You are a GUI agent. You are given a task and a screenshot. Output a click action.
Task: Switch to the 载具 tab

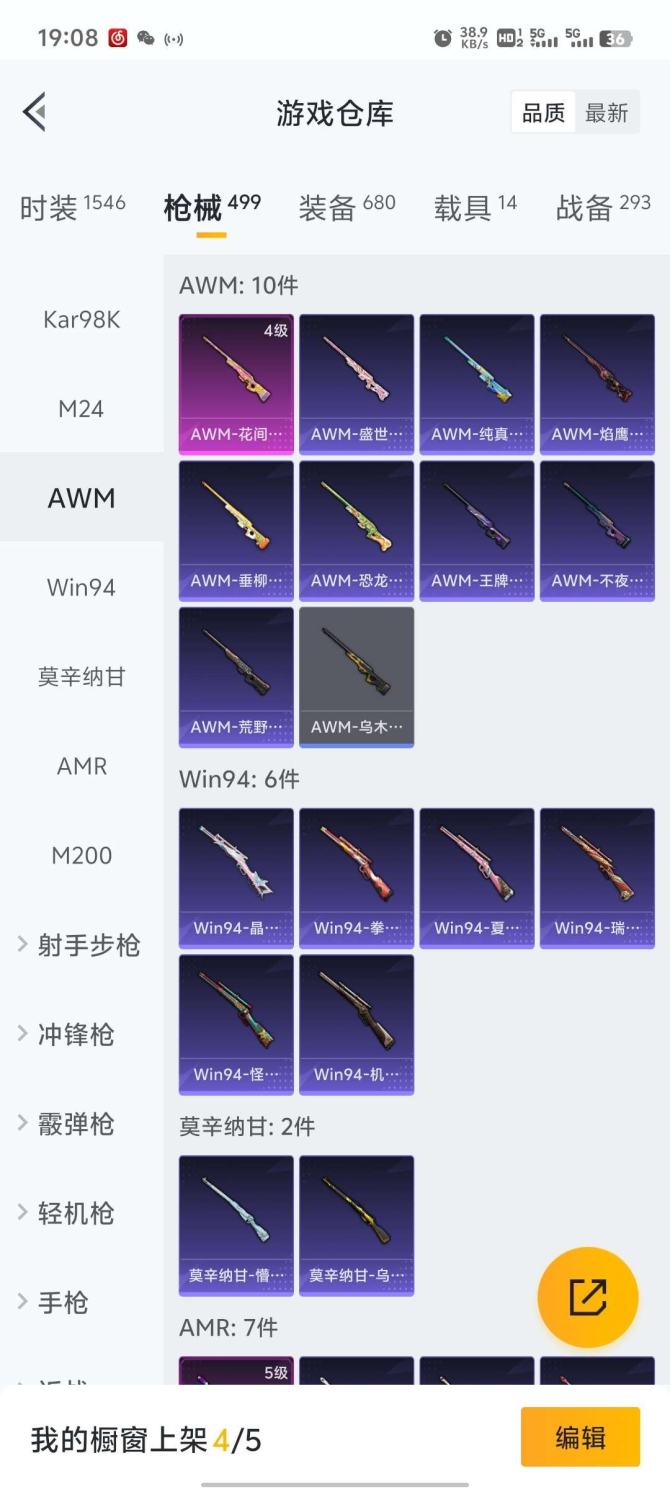click(x=475, y=207)
